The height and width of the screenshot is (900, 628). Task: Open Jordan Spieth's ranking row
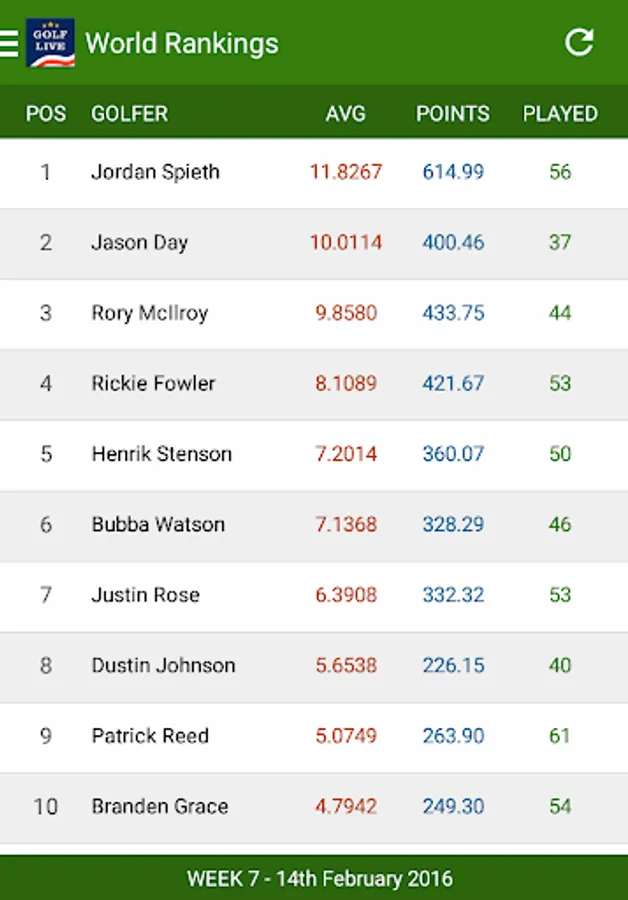[314, 173]
